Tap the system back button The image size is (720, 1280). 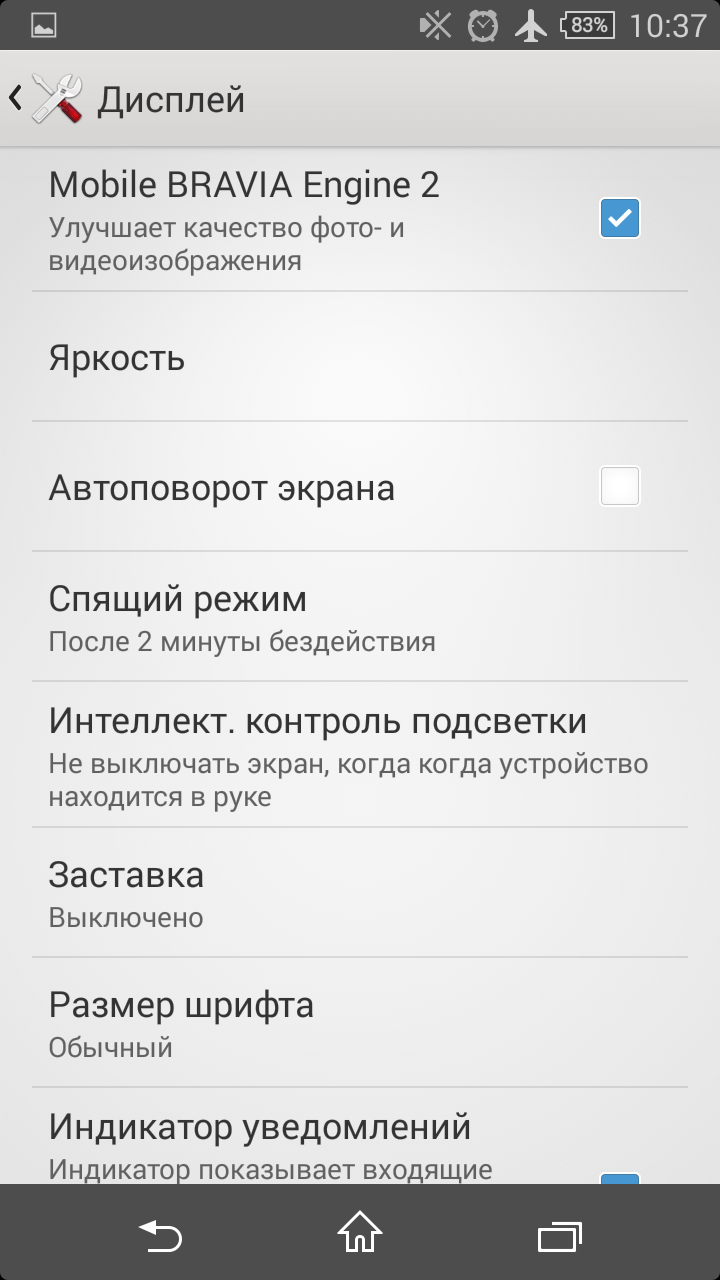click(x=160, y=1236)
